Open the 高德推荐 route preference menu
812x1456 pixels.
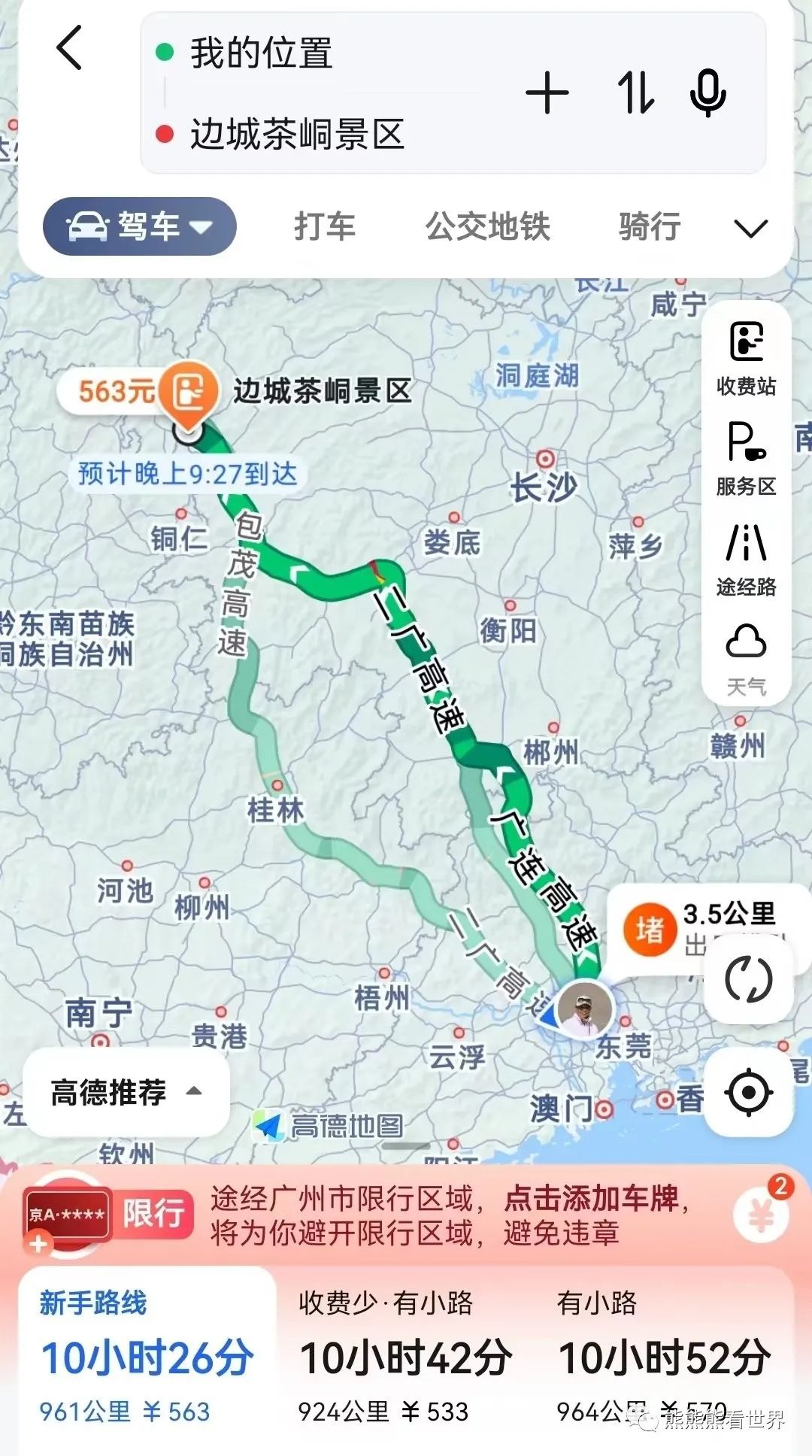click(126, 1092)
